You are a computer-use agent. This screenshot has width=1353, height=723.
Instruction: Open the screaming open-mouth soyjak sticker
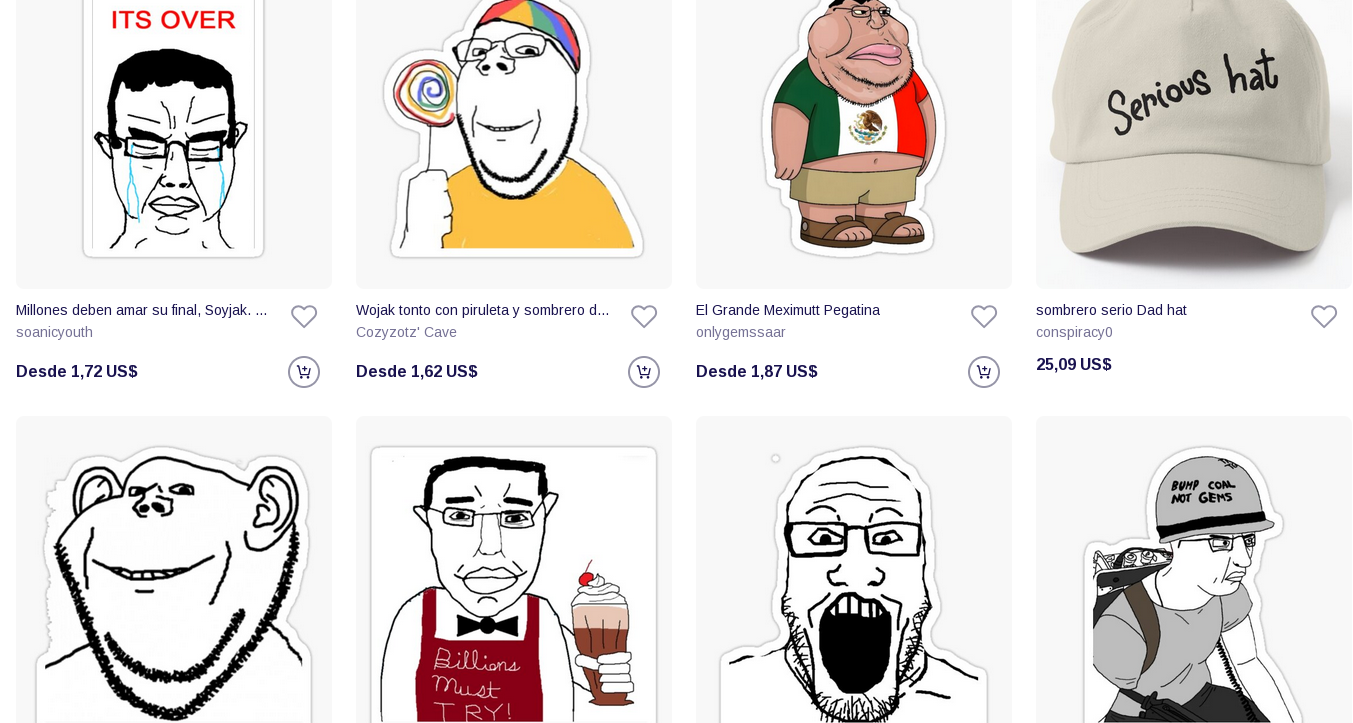(x=853, y=580)
